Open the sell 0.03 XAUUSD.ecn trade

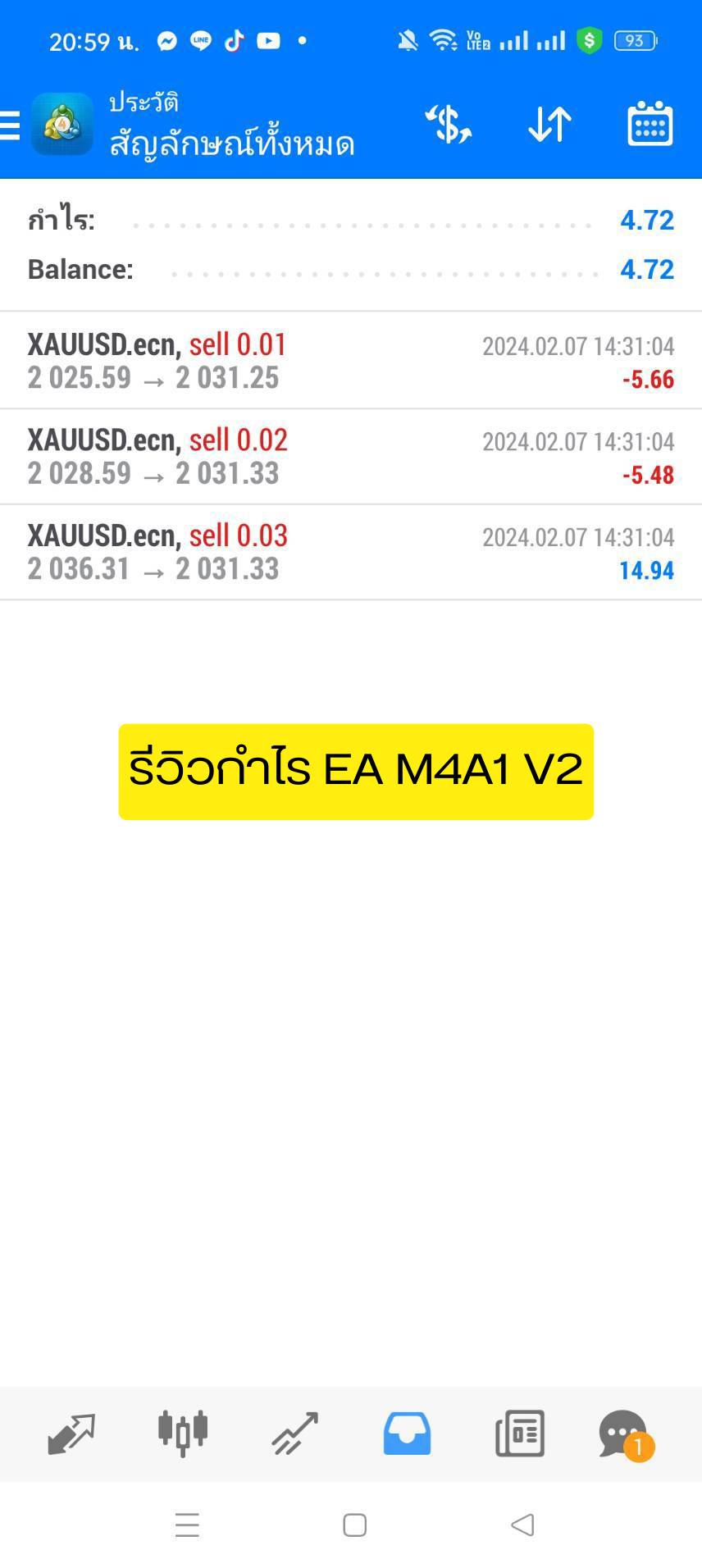pyautogui.click(x=351, y=552)
